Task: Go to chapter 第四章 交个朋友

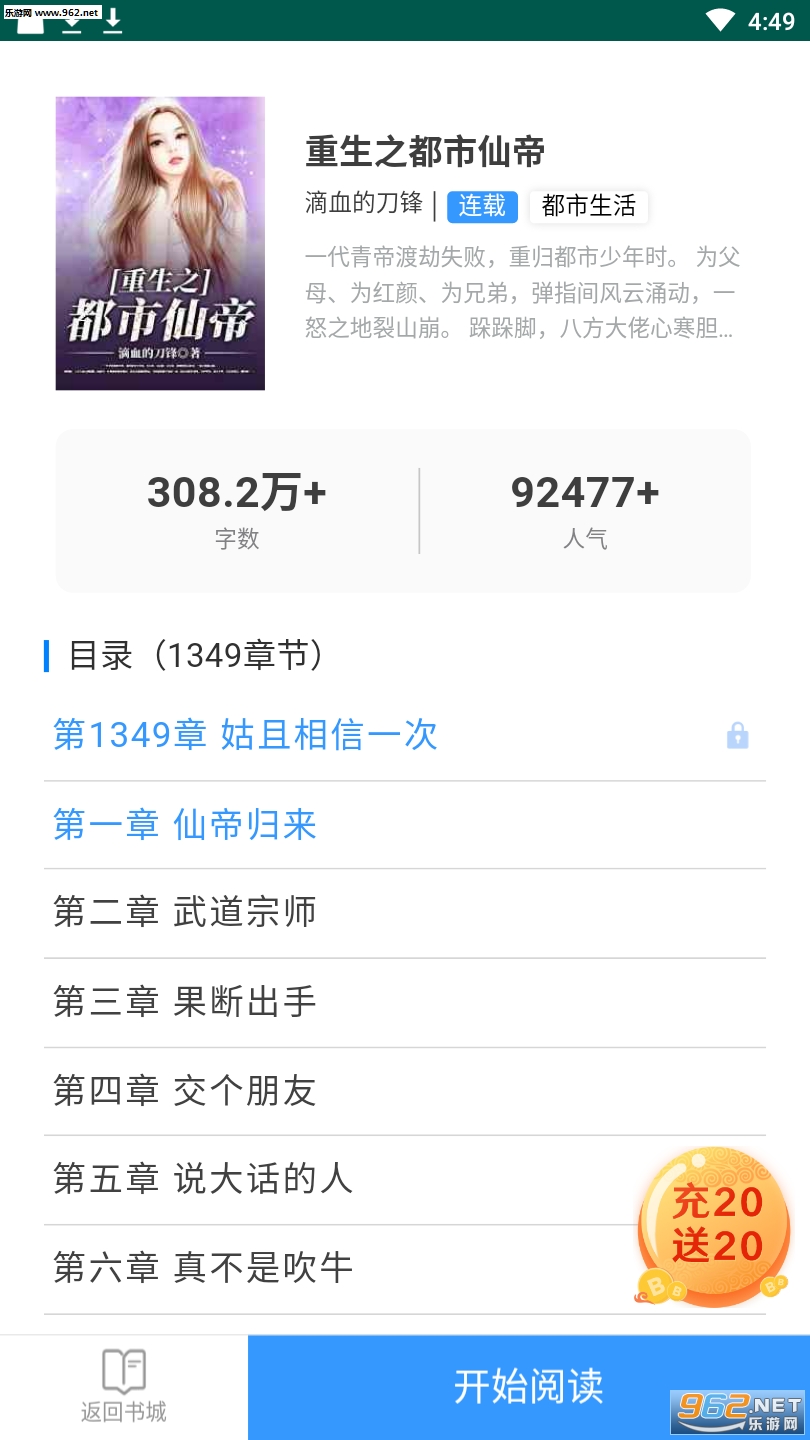Action: pos(185,1090)
